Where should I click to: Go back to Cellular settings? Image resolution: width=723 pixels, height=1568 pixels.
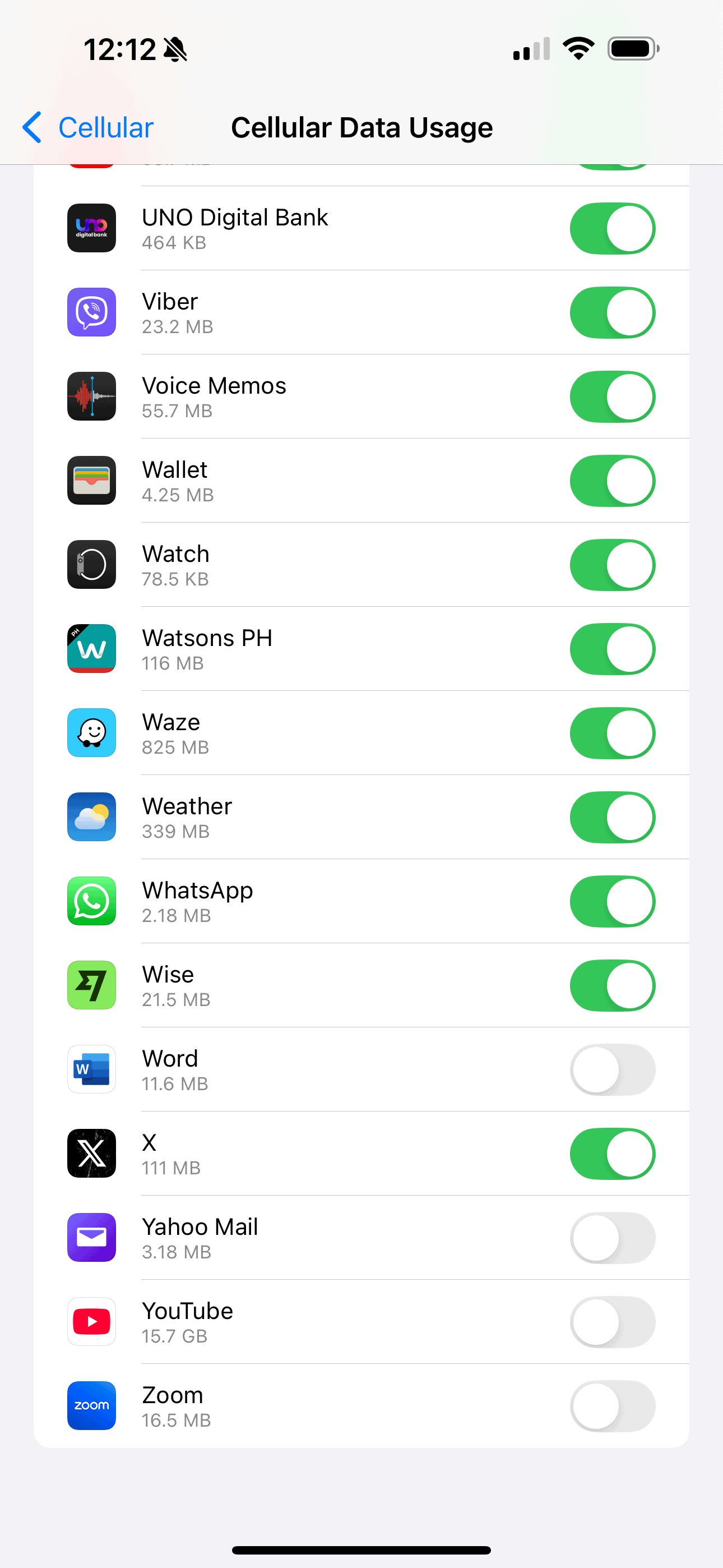pos(88,128)
